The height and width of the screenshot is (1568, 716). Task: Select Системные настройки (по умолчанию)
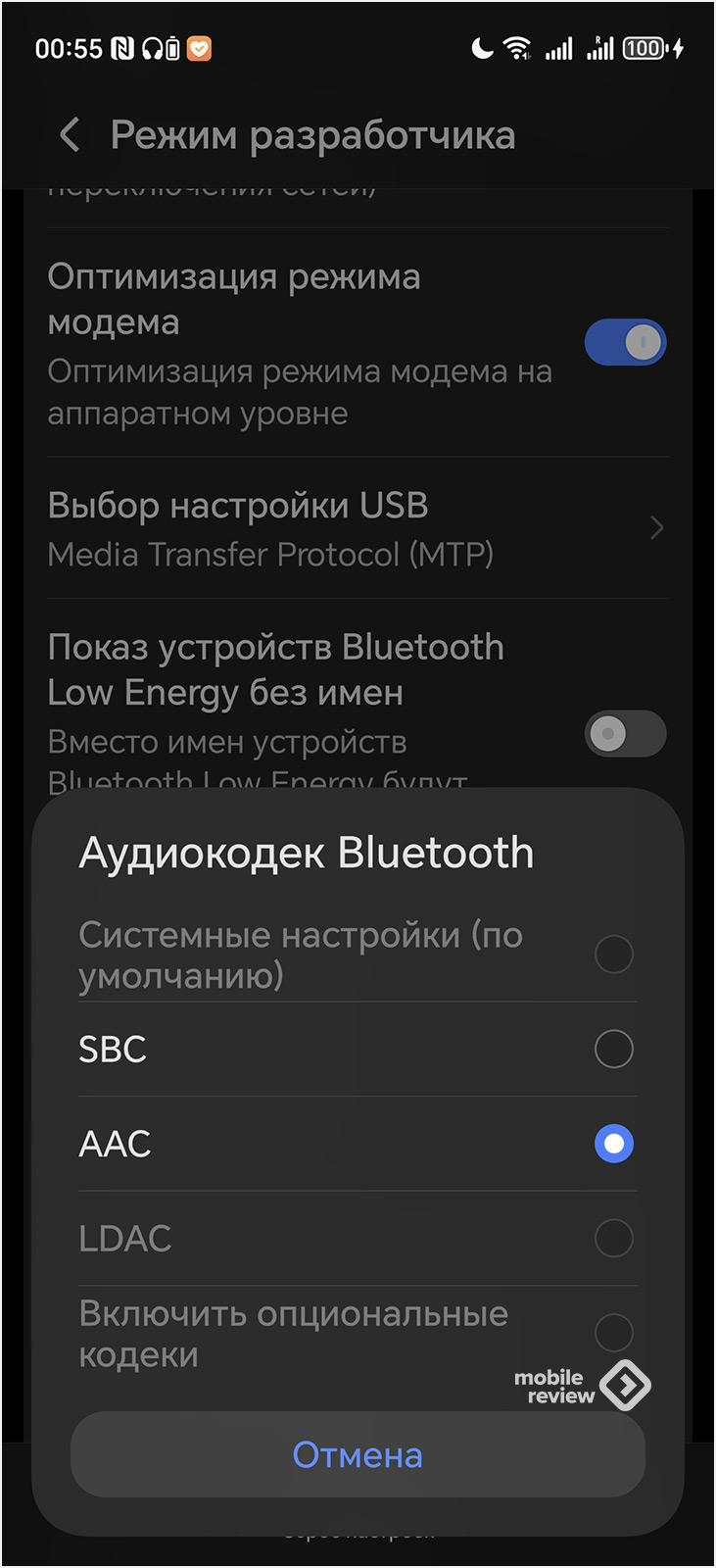(613, 954)
